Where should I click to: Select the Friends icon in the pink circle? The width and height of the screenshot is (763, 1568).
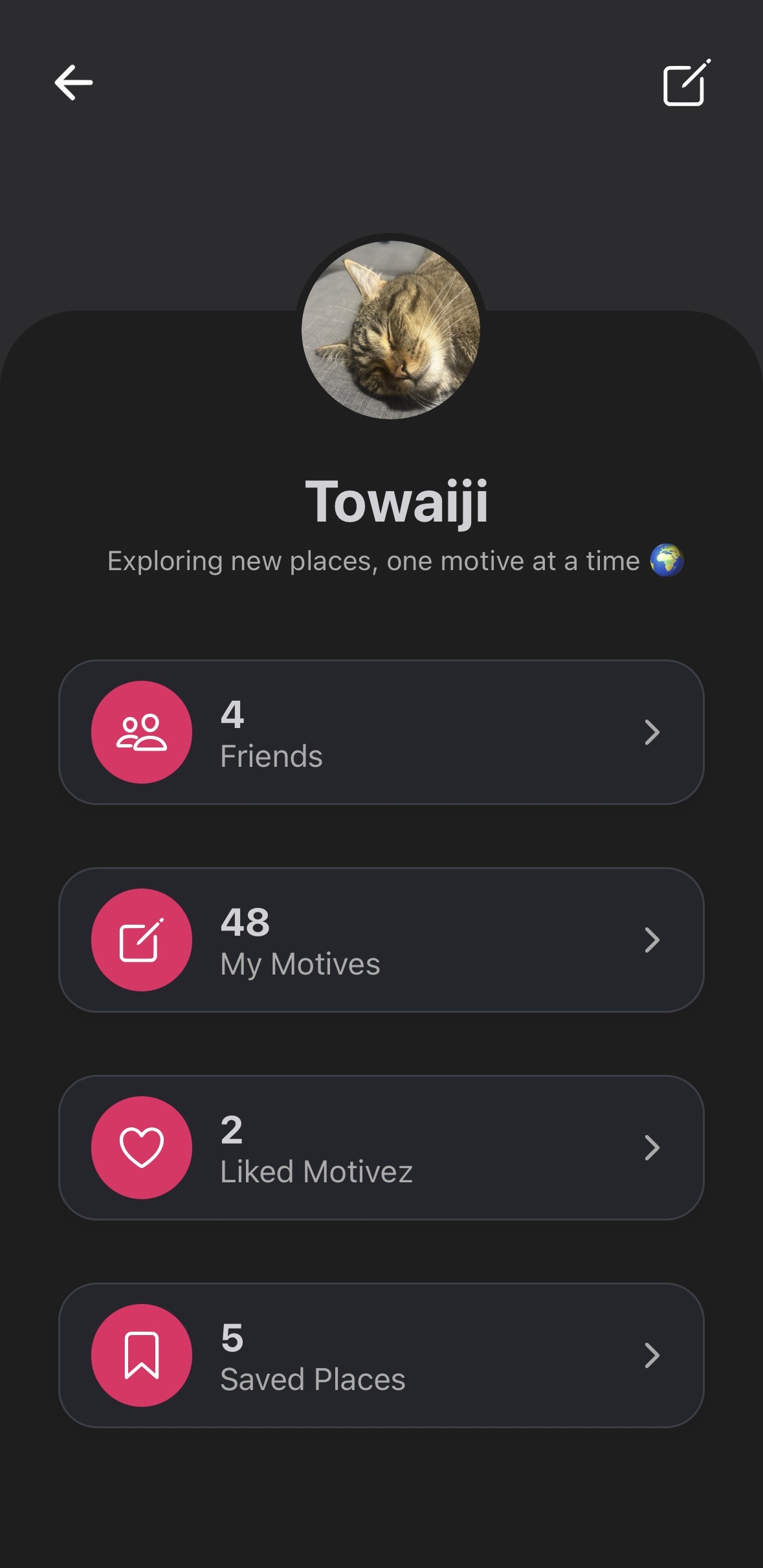point(141,731)
